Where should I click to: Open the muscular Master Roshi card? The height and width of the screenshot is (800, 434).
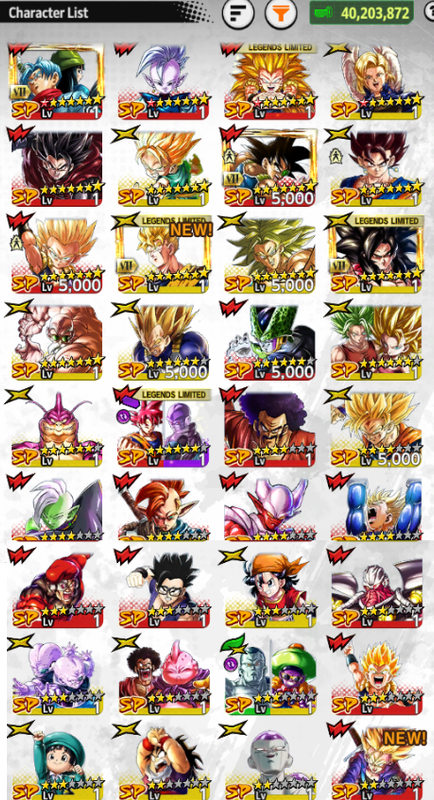(56, 341)
